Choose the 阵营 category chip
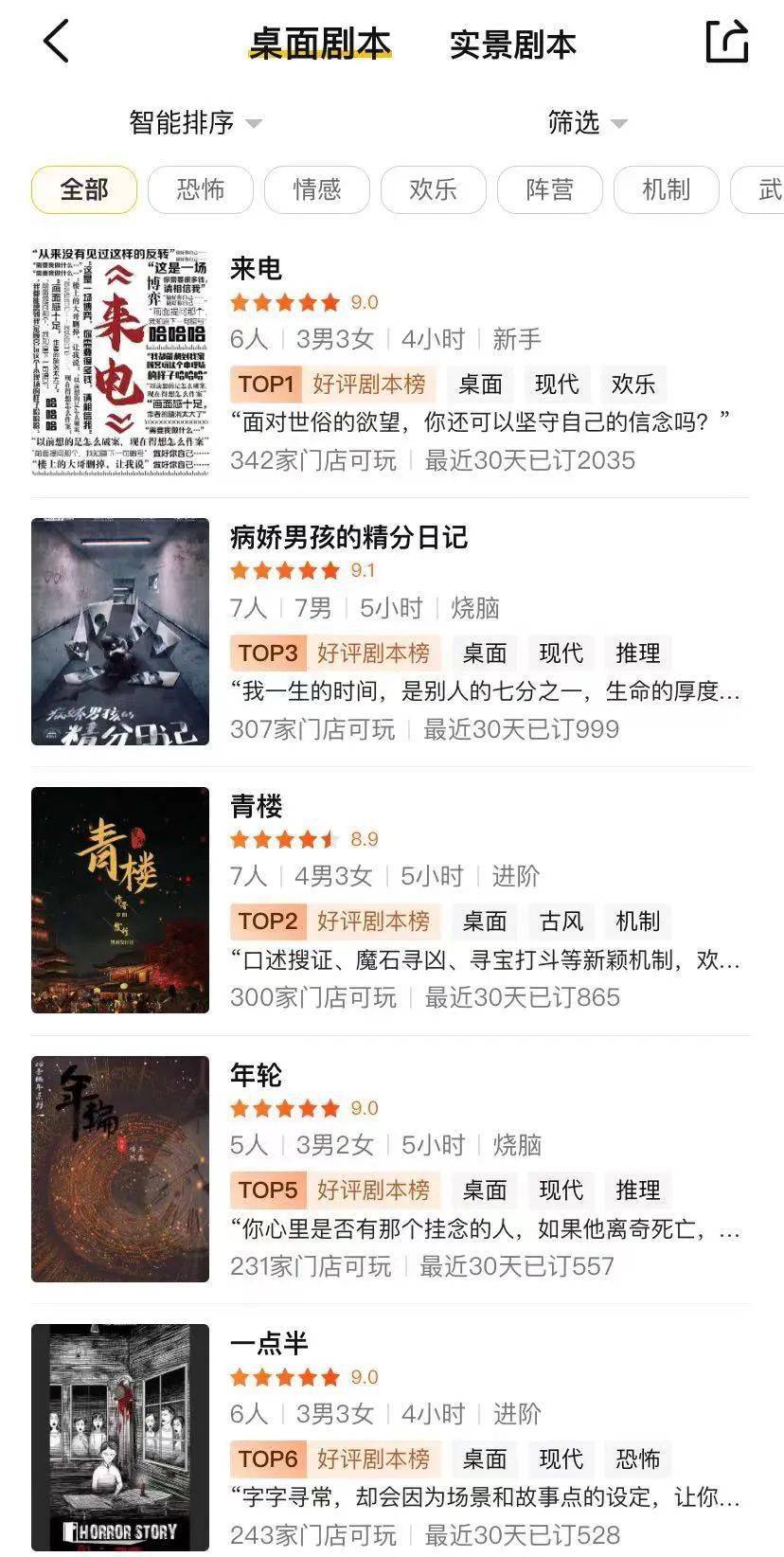The height and width of the screenshot is (1557, 784). (550, 189)
